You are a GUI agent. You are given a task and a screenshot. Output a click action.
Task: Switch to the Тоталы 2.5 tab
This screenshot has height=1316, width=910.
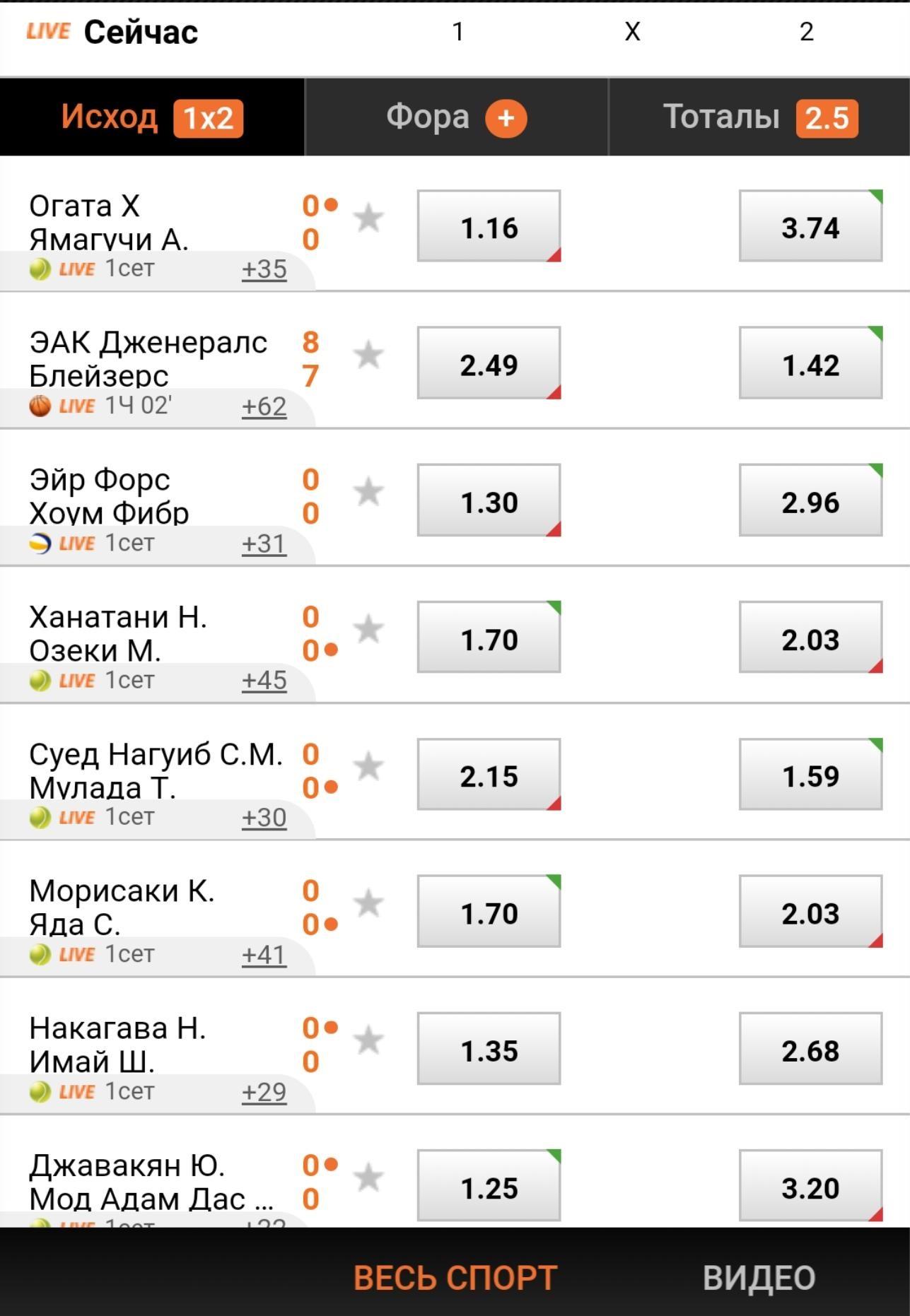(759, 117)
